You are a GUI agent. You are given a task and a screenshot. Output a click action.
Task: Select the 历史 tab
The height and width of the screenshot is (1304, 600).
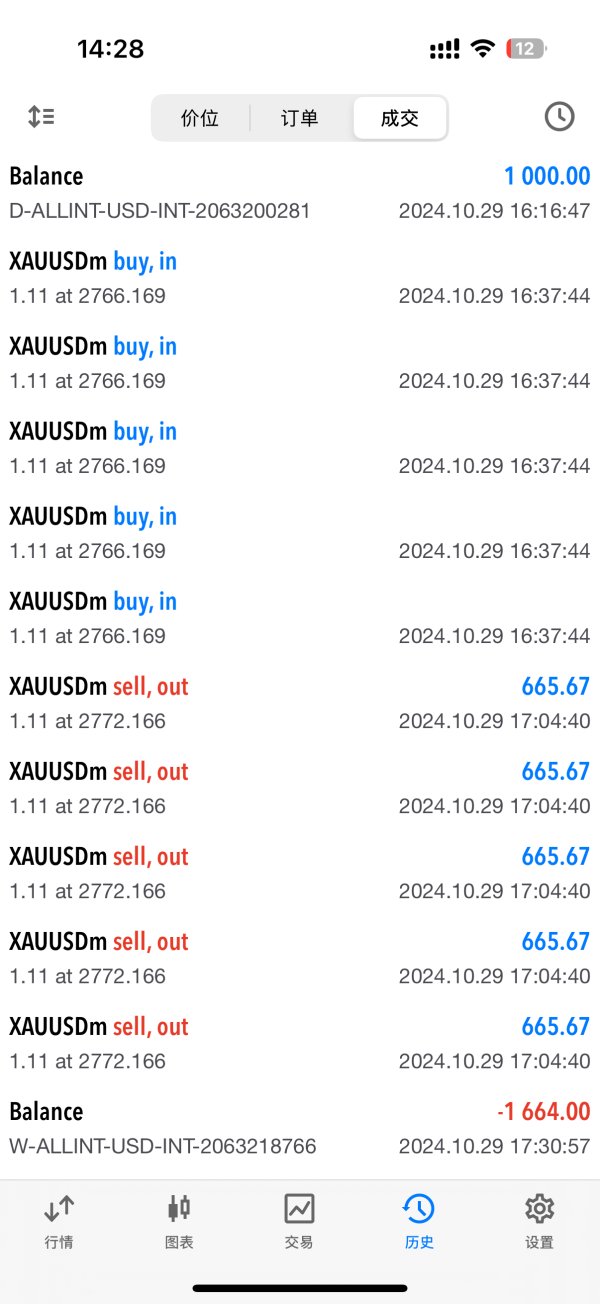point(419,1221)
